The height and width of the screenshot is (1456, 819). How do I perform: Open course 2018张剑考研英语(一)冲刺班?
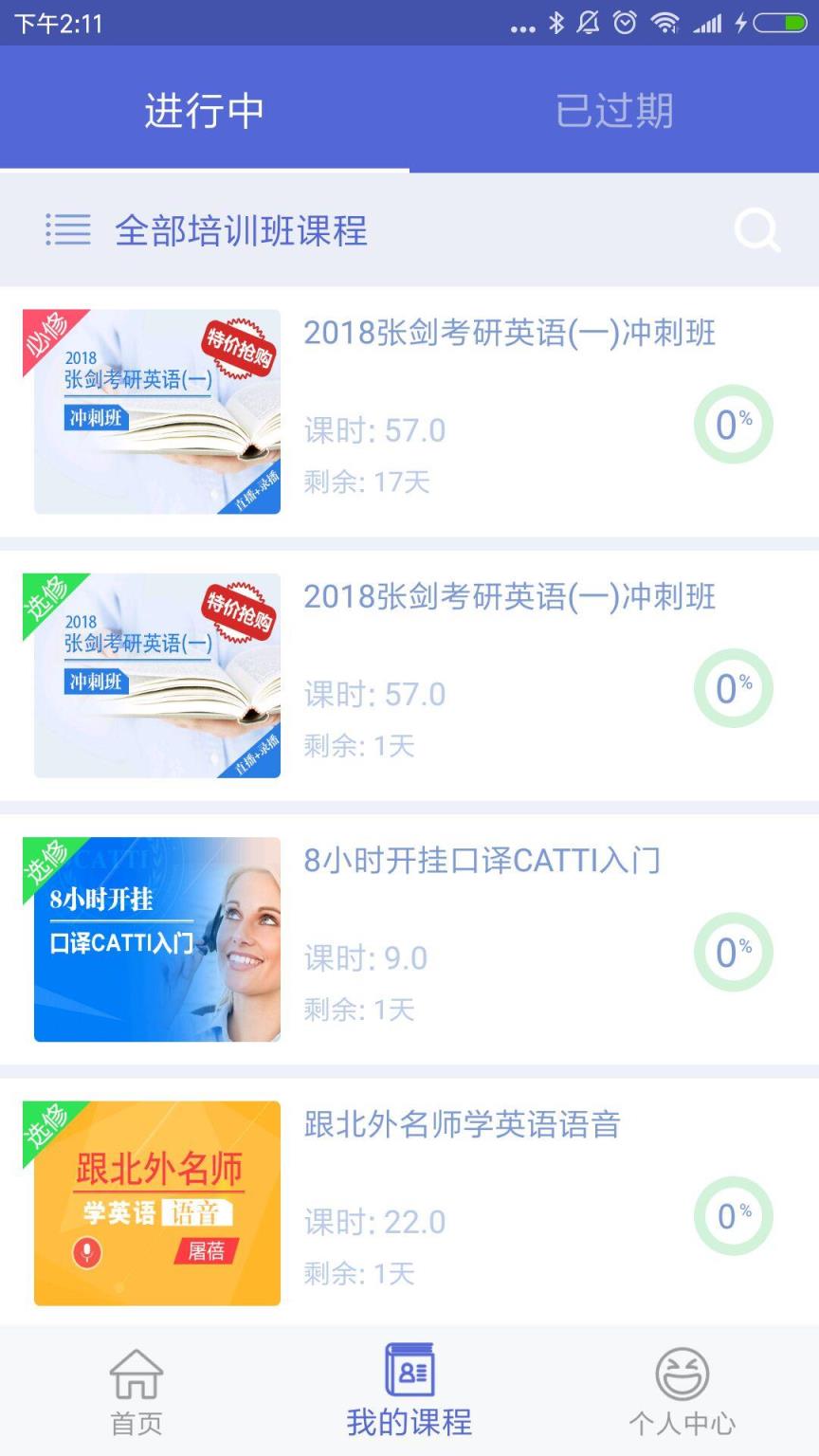point(508,334)
